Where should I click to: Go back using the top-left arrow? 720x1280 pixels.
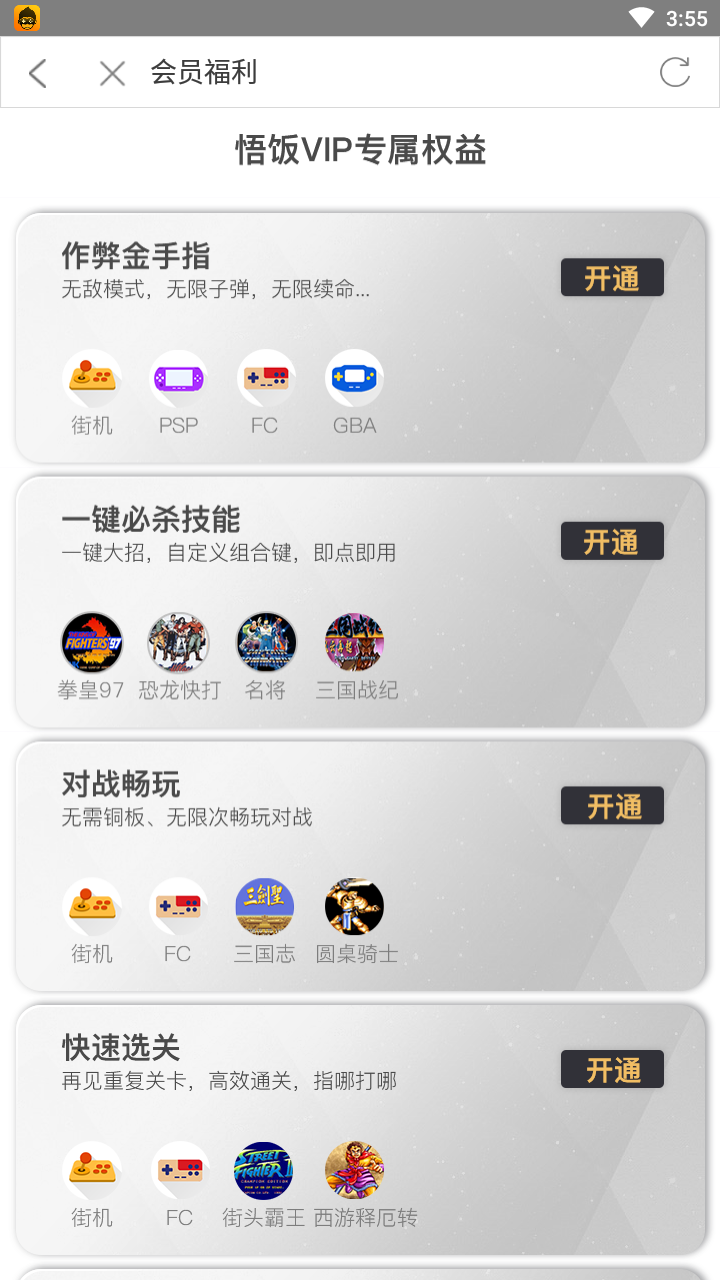(x=38, y=73)
